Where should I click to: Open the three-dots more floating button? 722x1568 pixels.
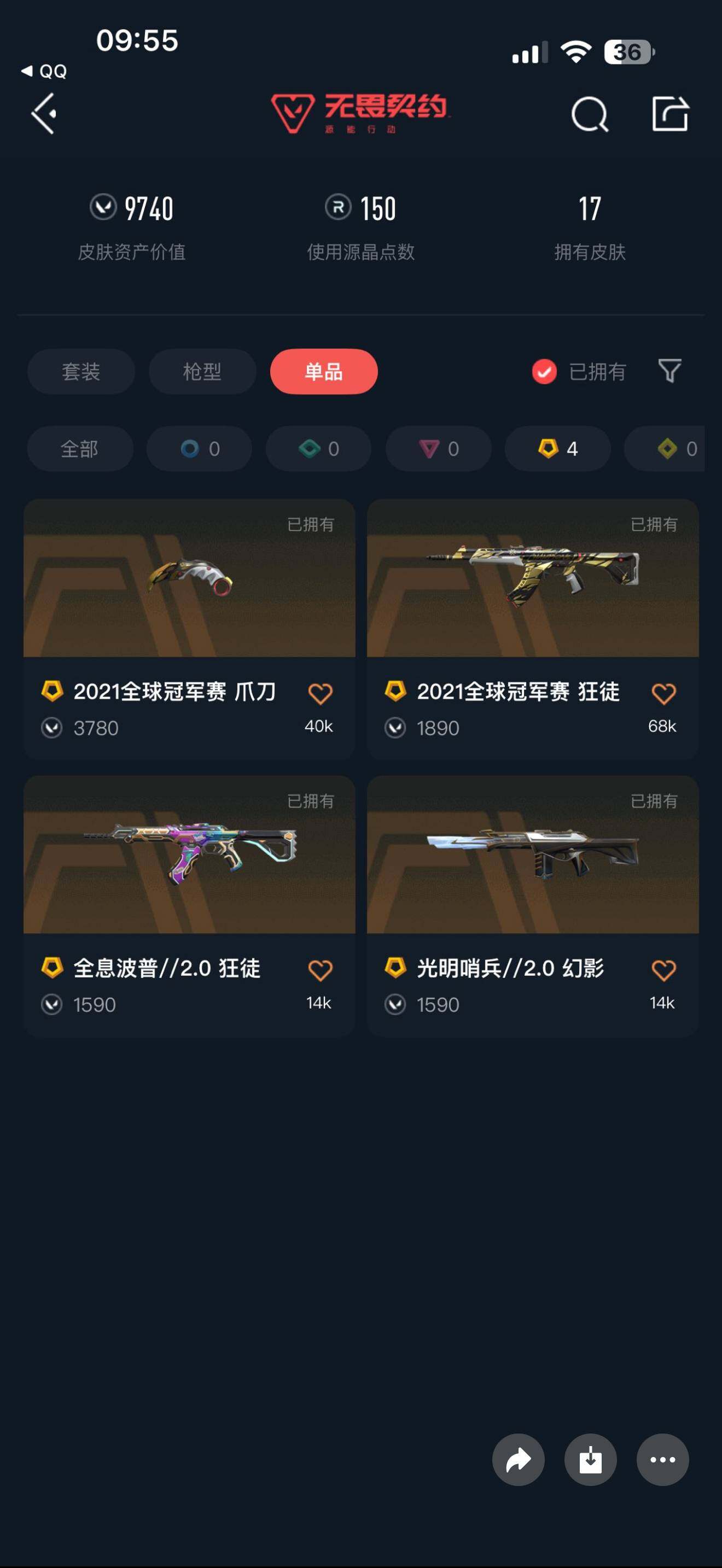(x=663, y=1460)
